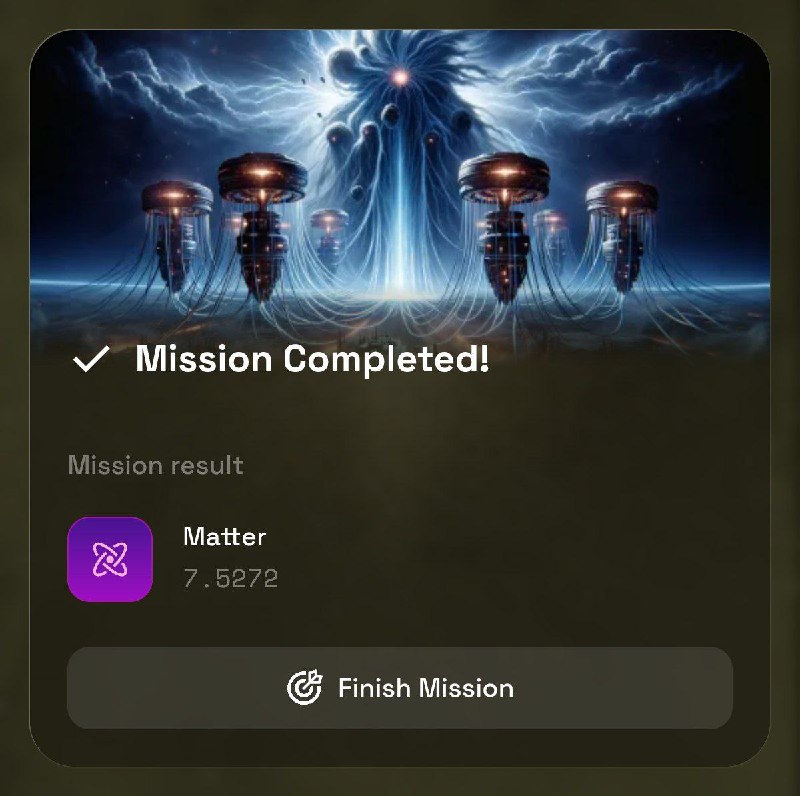Tap the Finish Mission button
The width and height of the screenshot is (800, 796).
coord(400,688)
